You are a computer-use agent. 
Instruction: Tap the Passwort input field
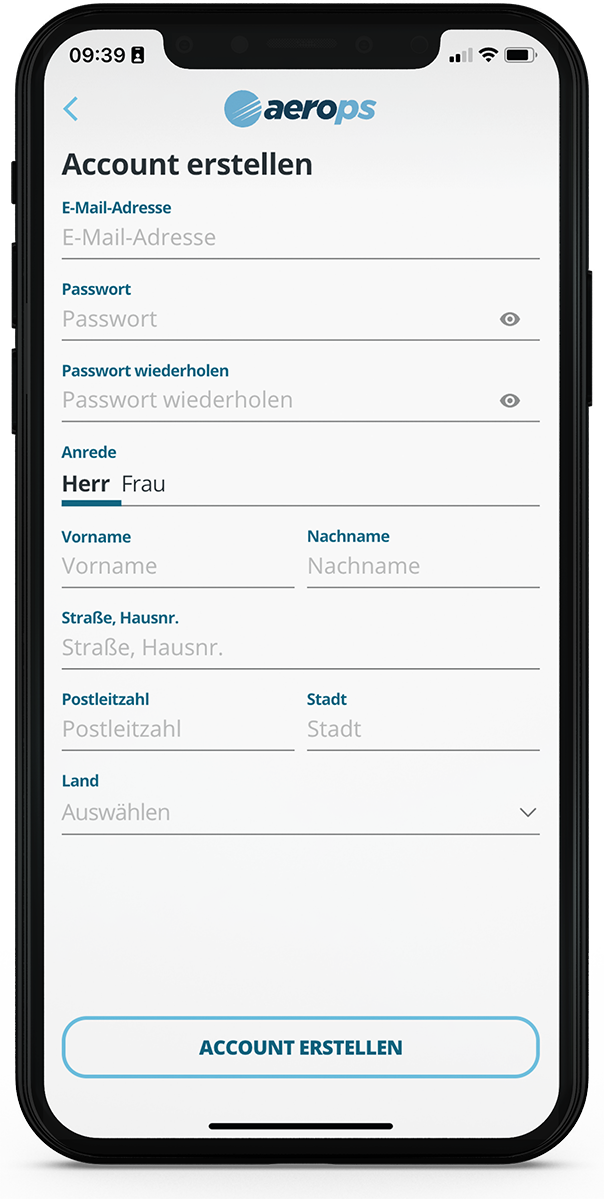pyautogui.click(x=270, y=319)
